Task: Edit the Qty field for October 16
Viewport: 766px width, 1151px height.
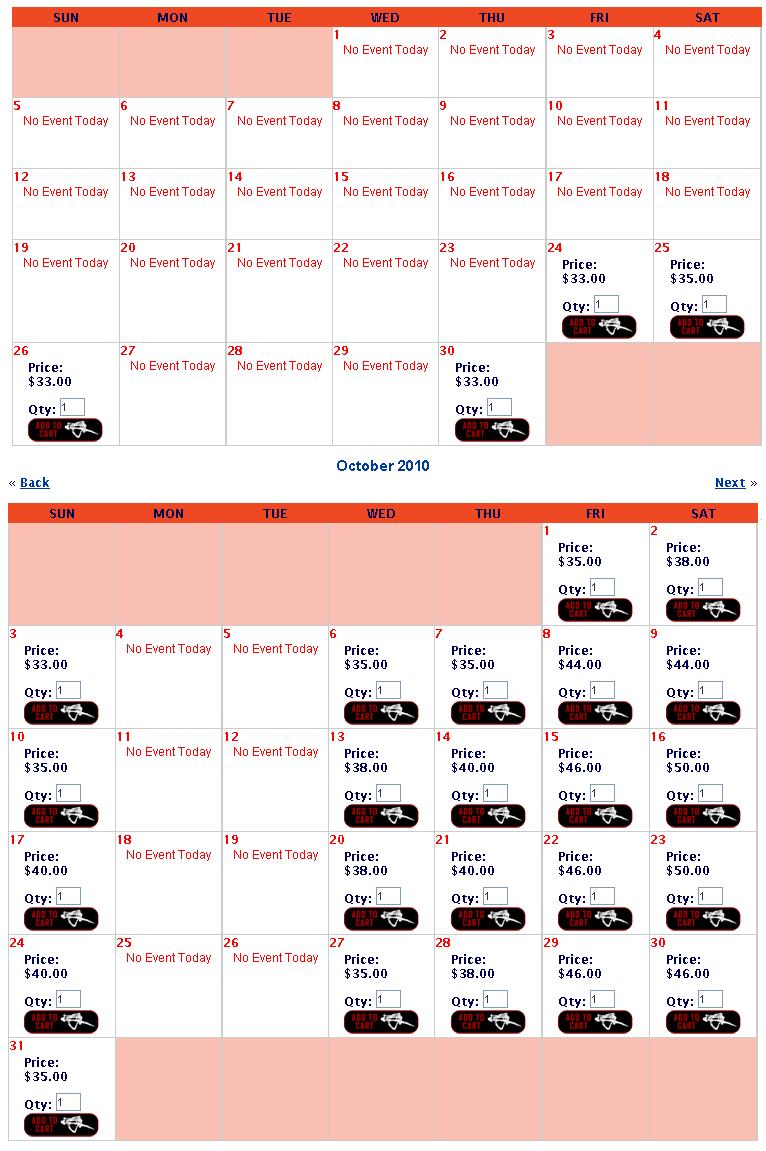Action: tap(710, 794)
